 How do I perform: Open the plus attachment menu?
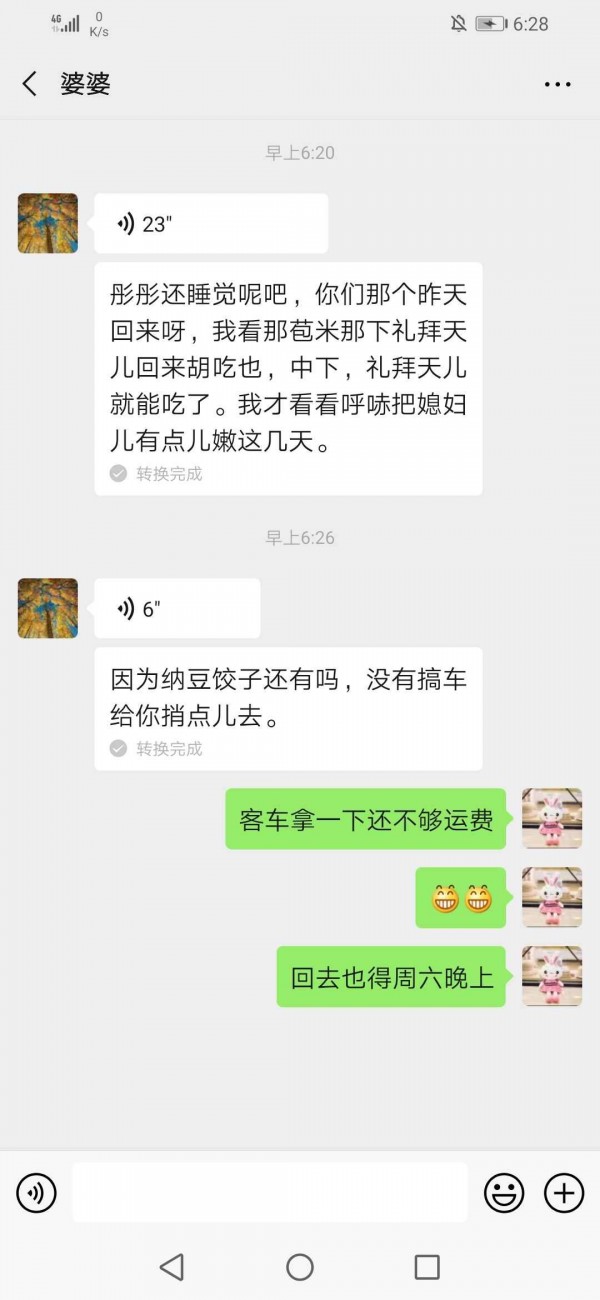(564, 1192)
